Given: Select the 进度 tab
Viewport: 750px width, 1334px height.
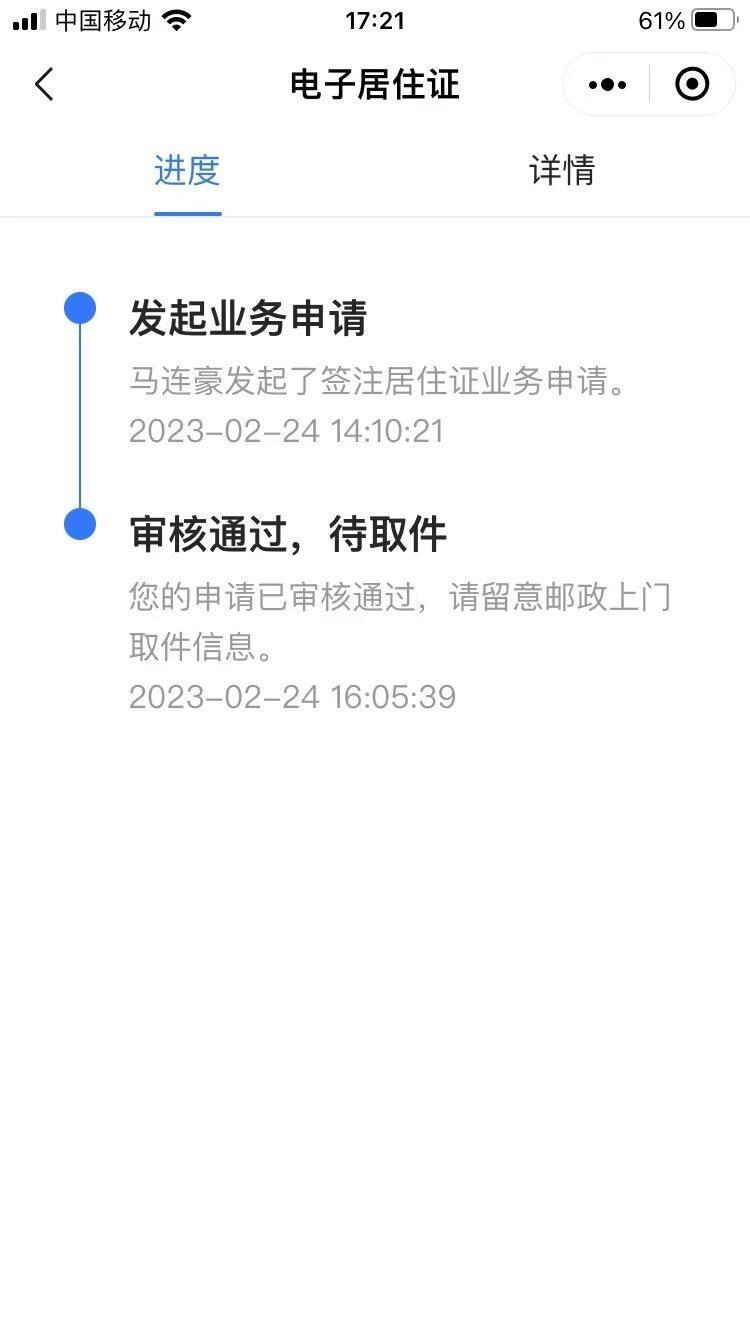Looking at the screenshot, I should tap(187, 170).
